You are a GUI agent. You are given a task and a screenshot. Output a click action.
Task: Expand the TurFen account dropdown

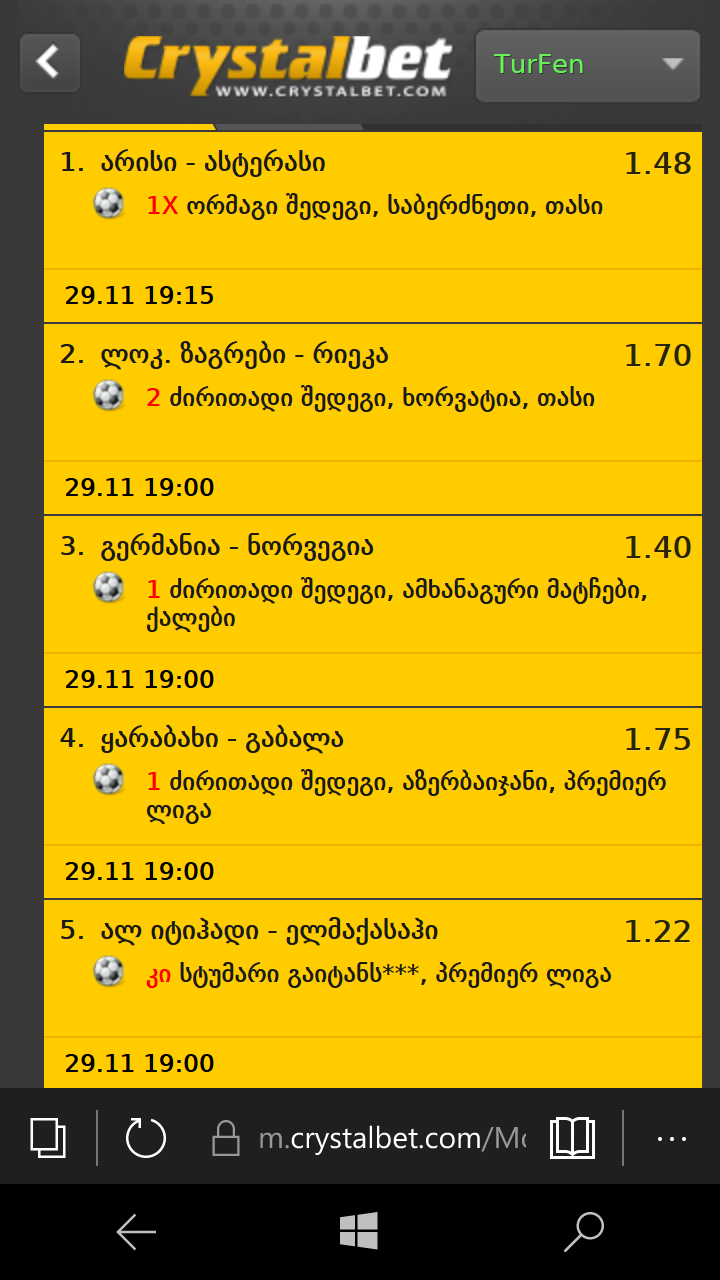point(587,65)
